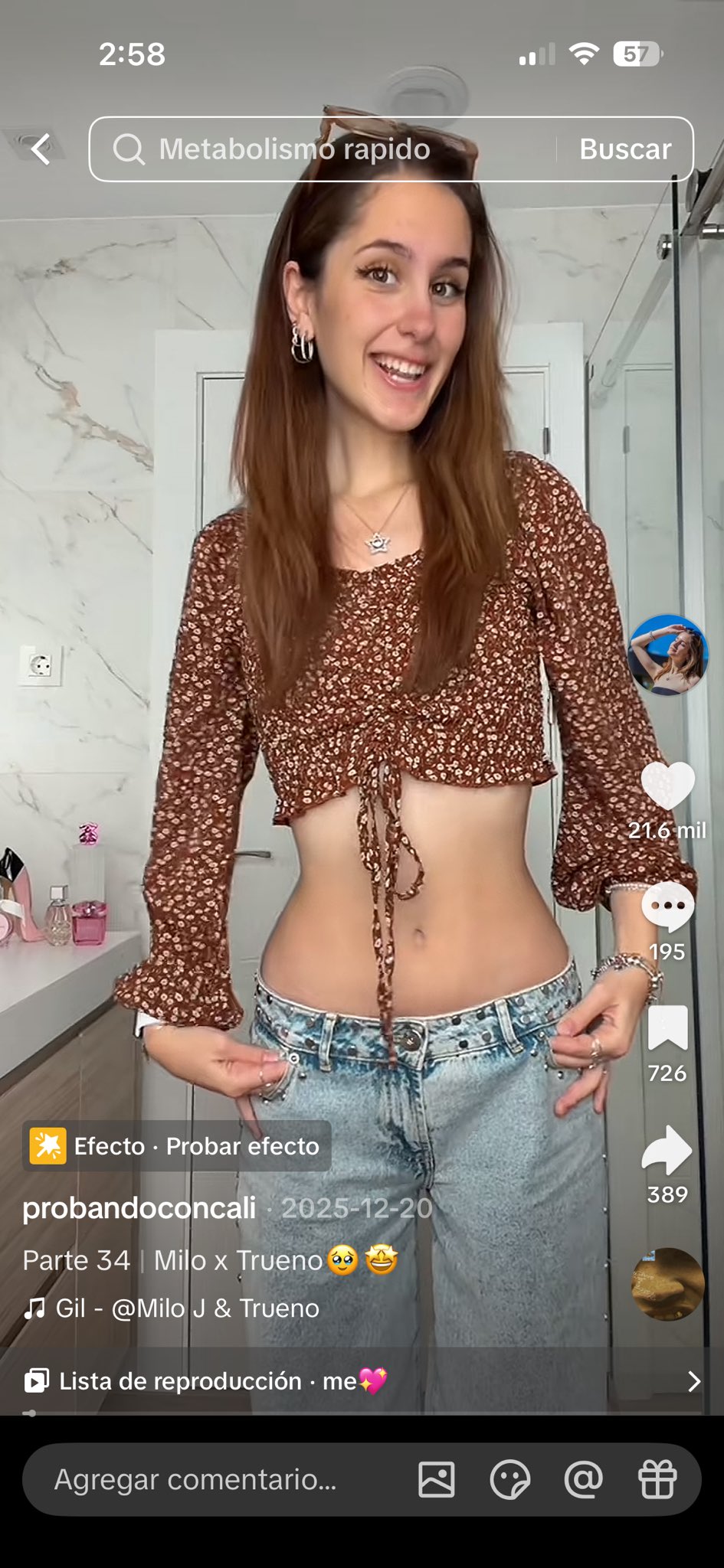Open the probandoconcali username
The width and height of the screenshot is (724, 1568).
[x=139, y=1207]
